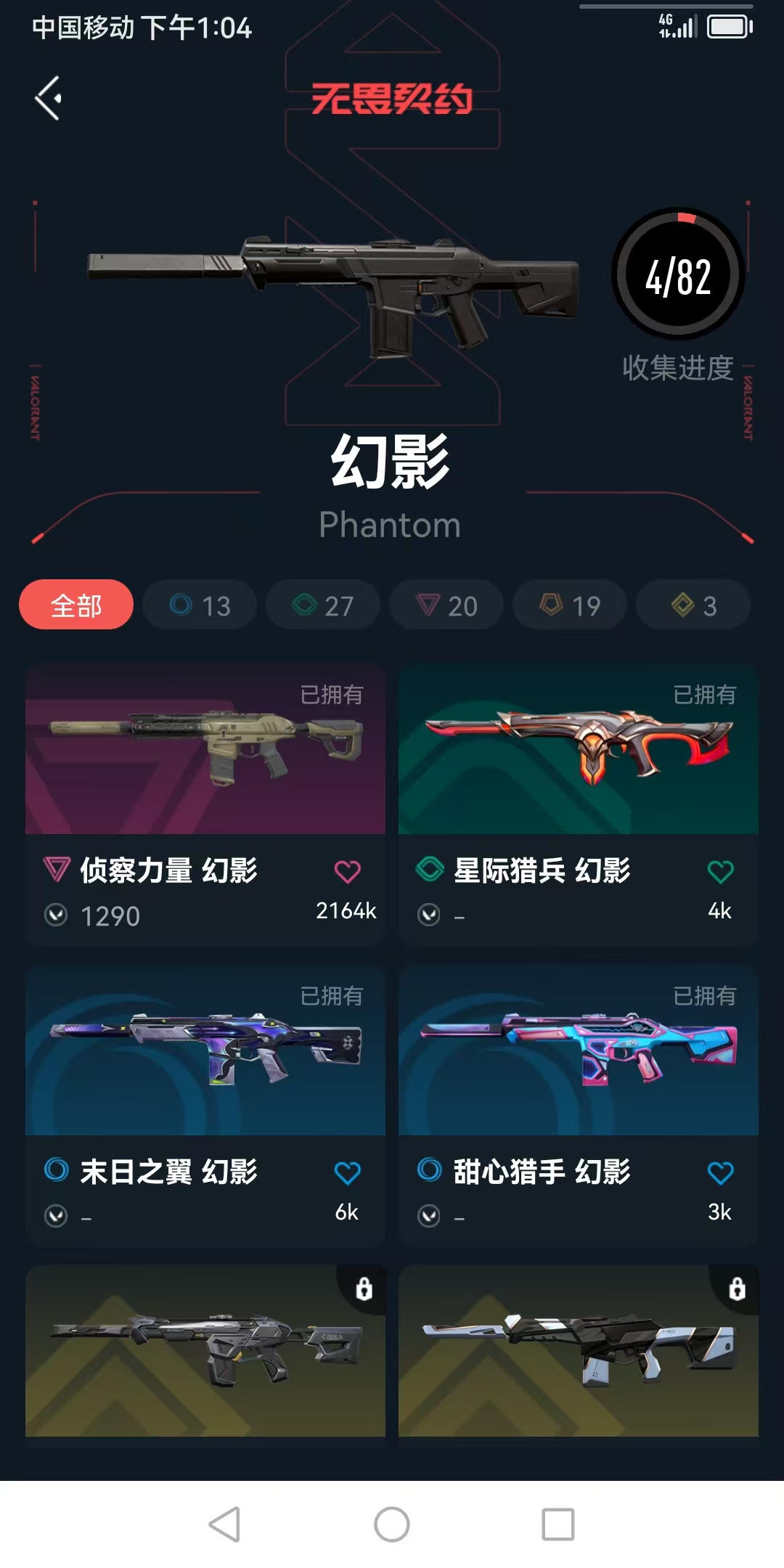Viewport: 784px width, 1568px height.
Task: Filter skins by the blue tier 13
Action: [x=200, y=605]
